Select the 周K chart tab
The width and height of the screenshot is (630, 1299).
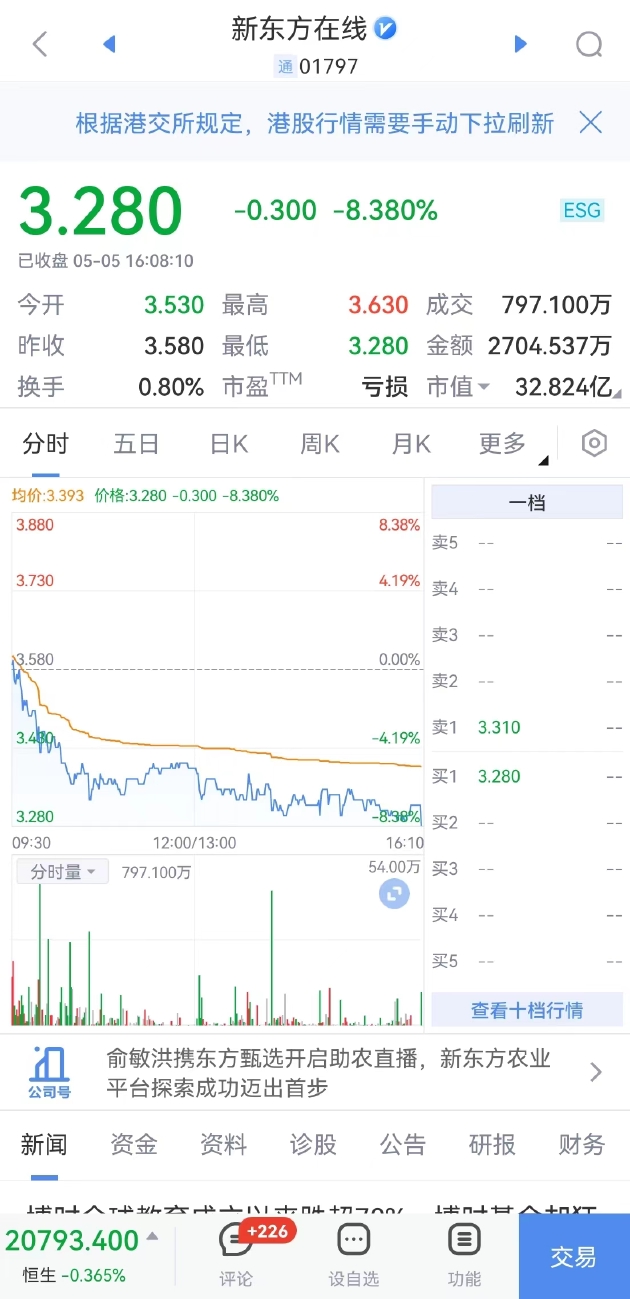coord(319,444)
